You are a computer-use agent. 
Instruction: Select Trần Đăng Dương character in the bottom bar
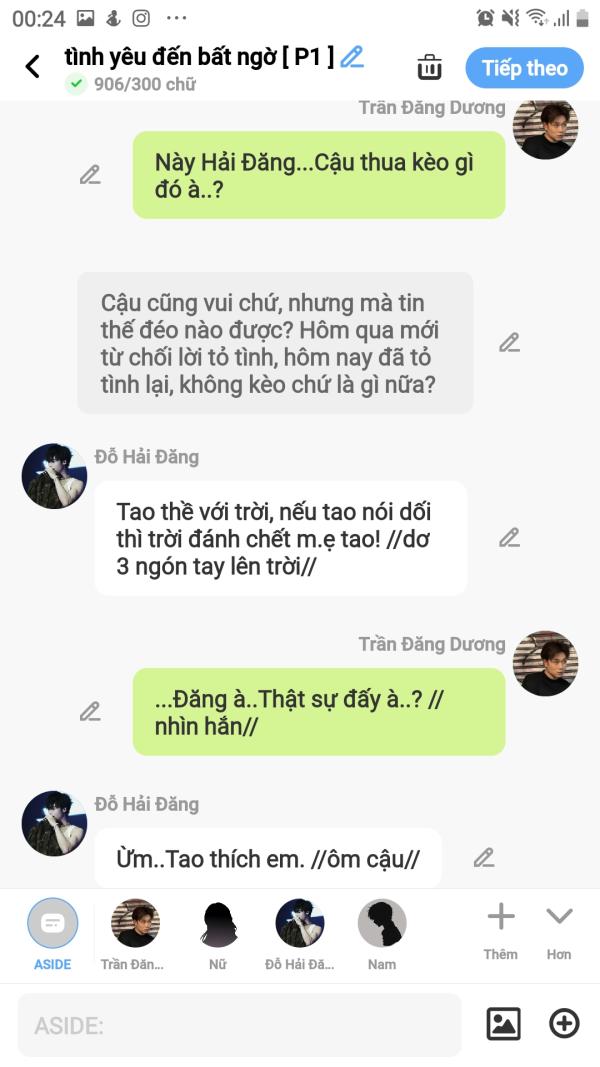pyautogui.click(x=135, y=932)
